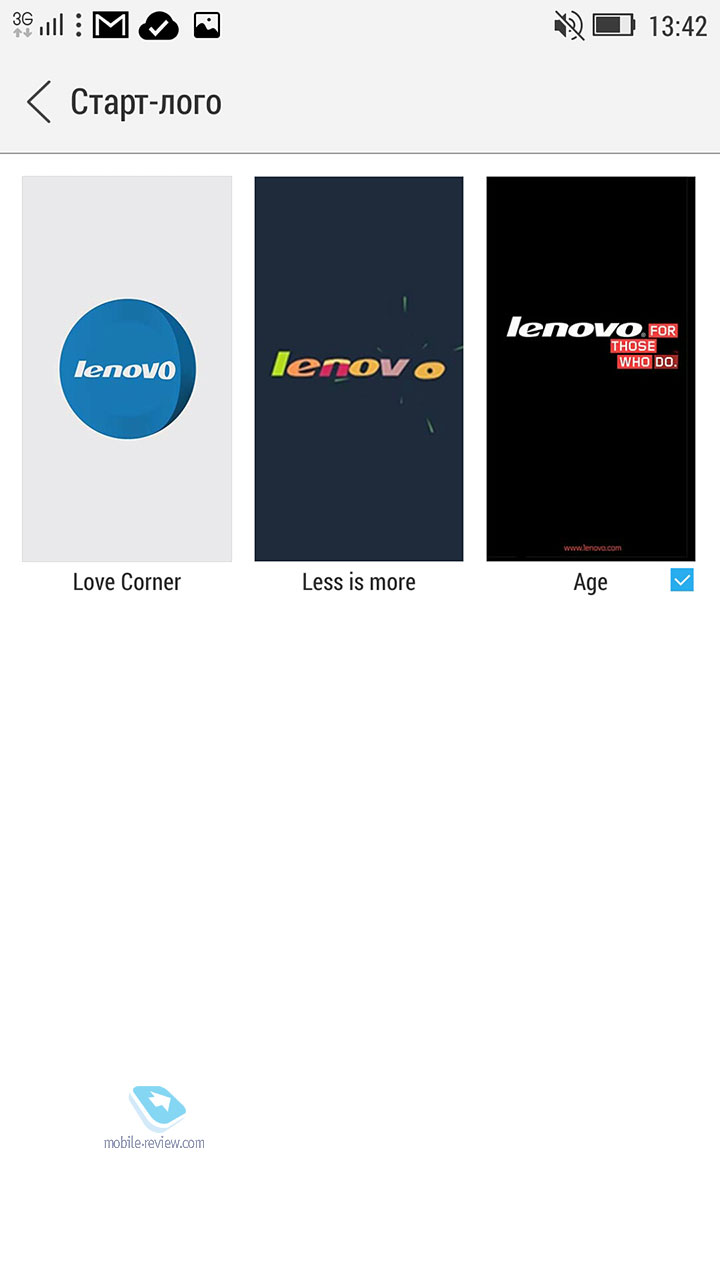Viewport: 720px width, 1280px height.
Task: Choose the Less is more boot logo
Action: pos(359,369)
